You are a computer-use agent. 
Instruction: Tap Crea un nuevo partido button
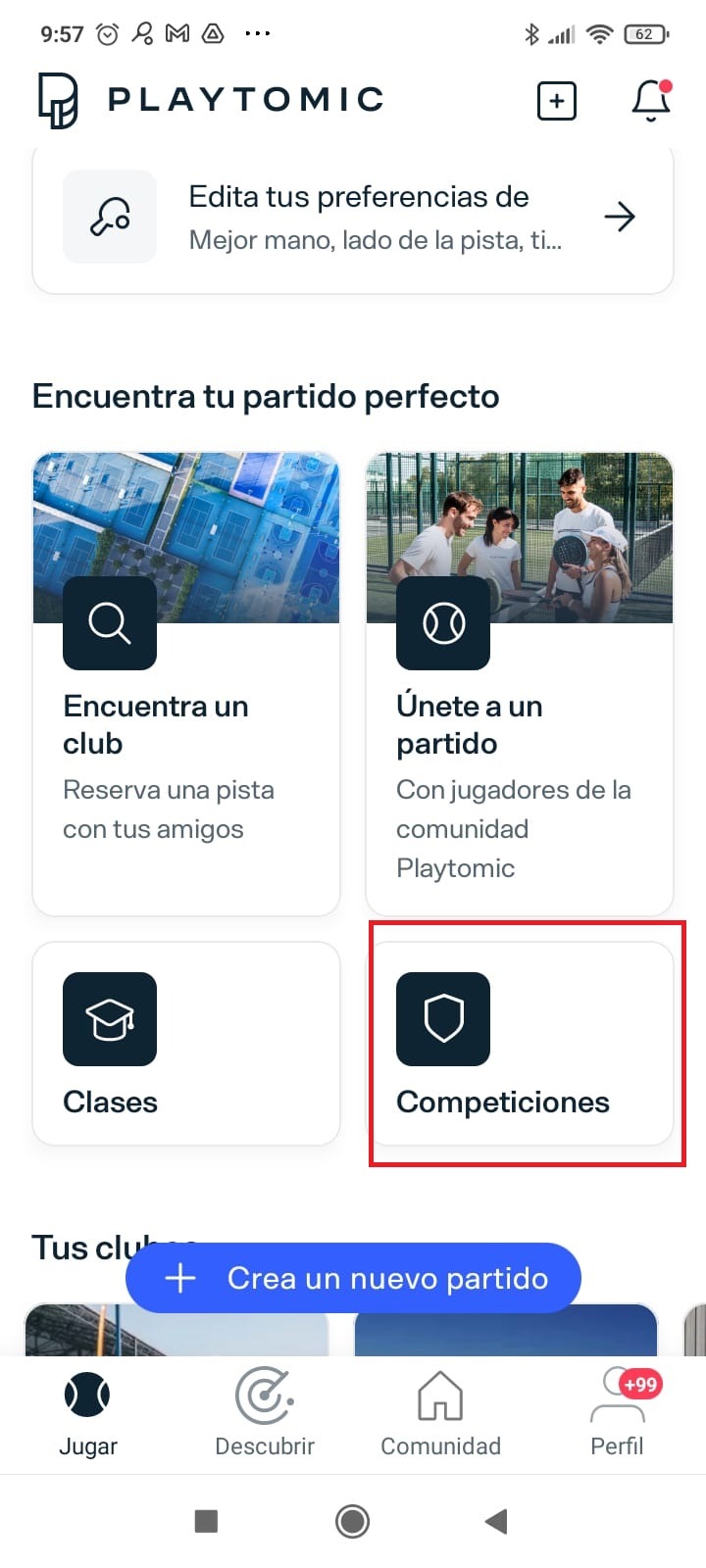click(353, 1278)
